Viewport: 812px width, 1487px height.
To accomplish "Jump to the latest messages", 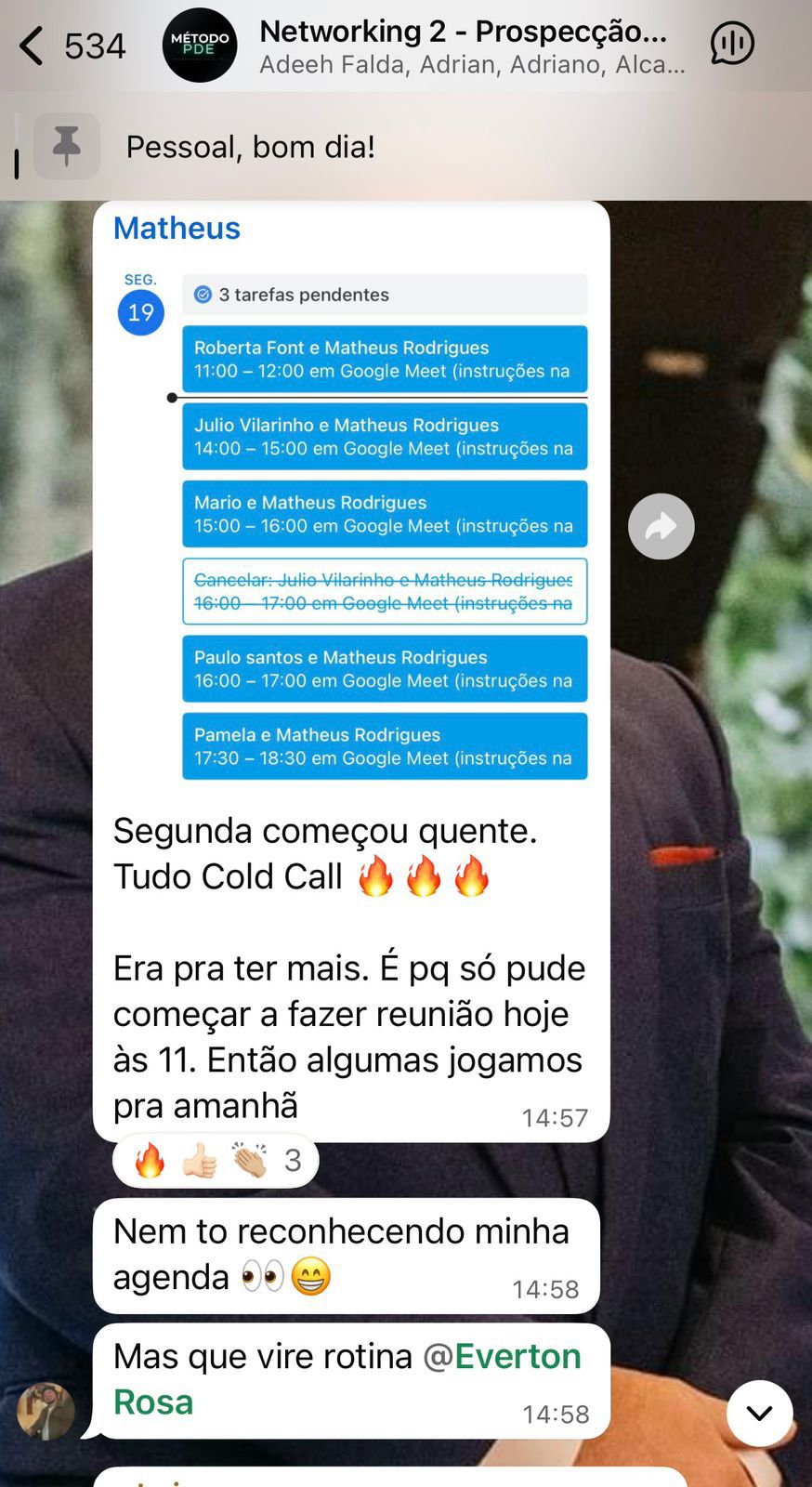I will pos(759,1414).
